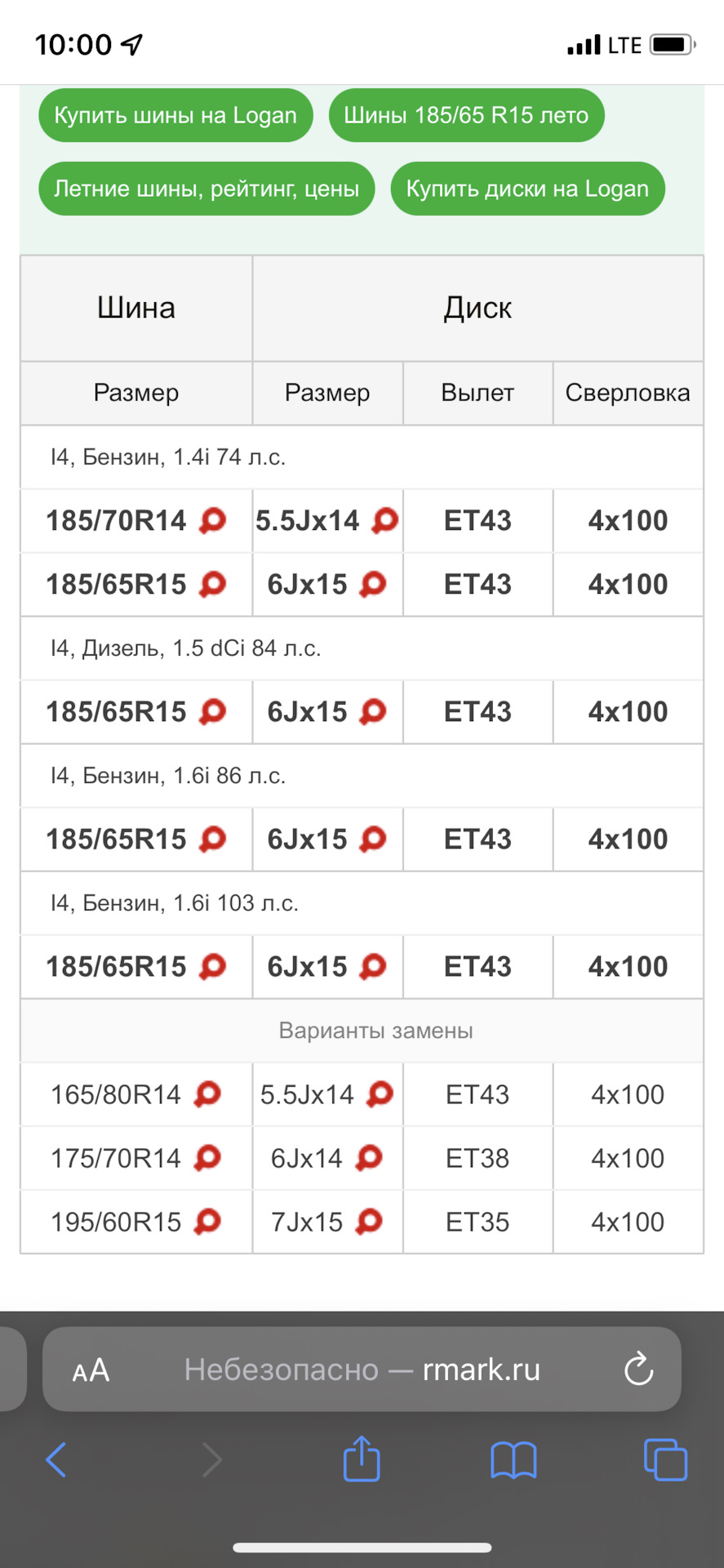Share this page
Image resolution: width=724 pixels, height=1568 pixels.
coord(362,1459)
